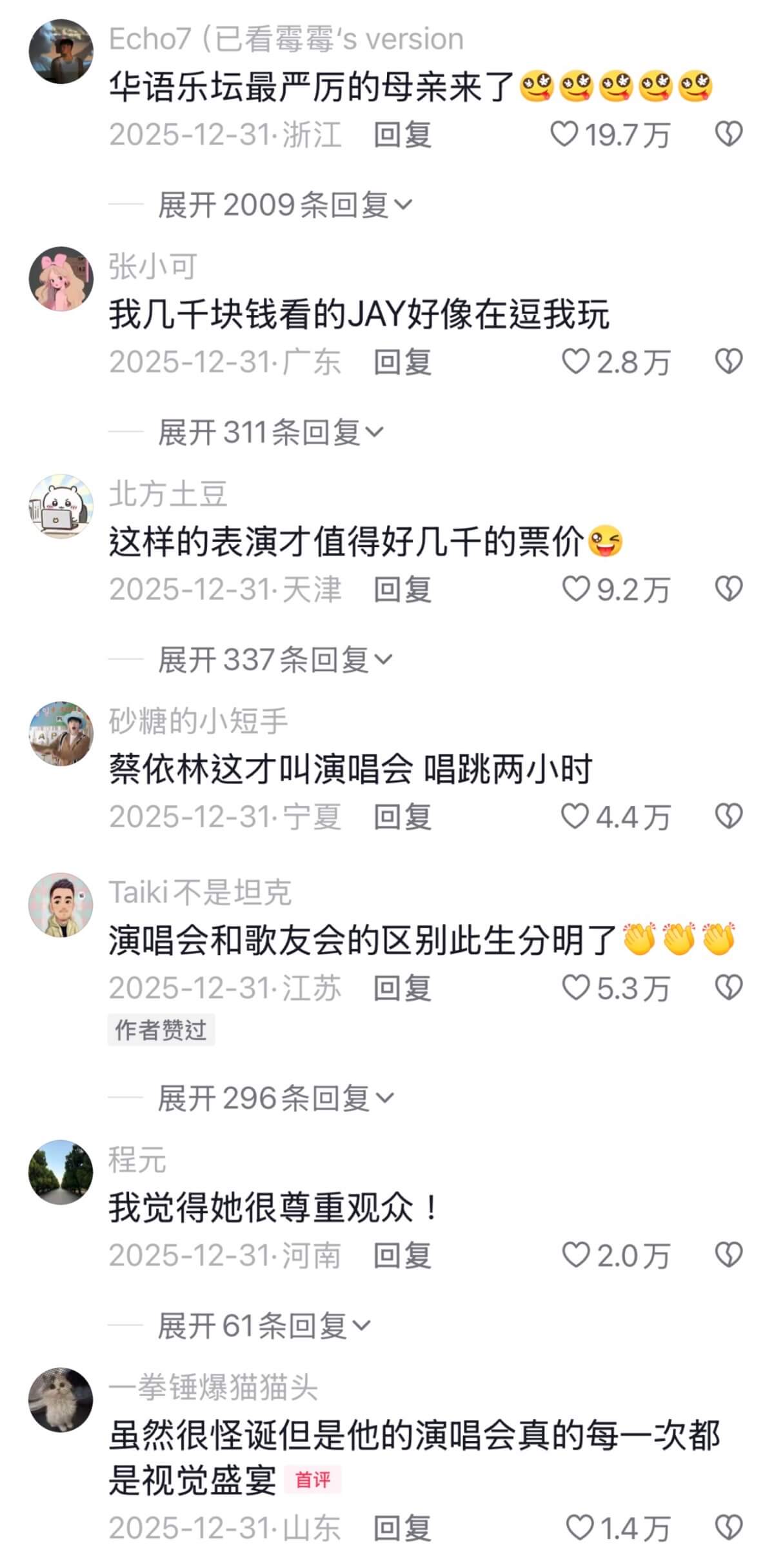Image resolution: width=774 pixels, height=1568 pixels.
Task: Like Taiki不是坦克's comment with 5.3万 likes
Action: point(575,988)
